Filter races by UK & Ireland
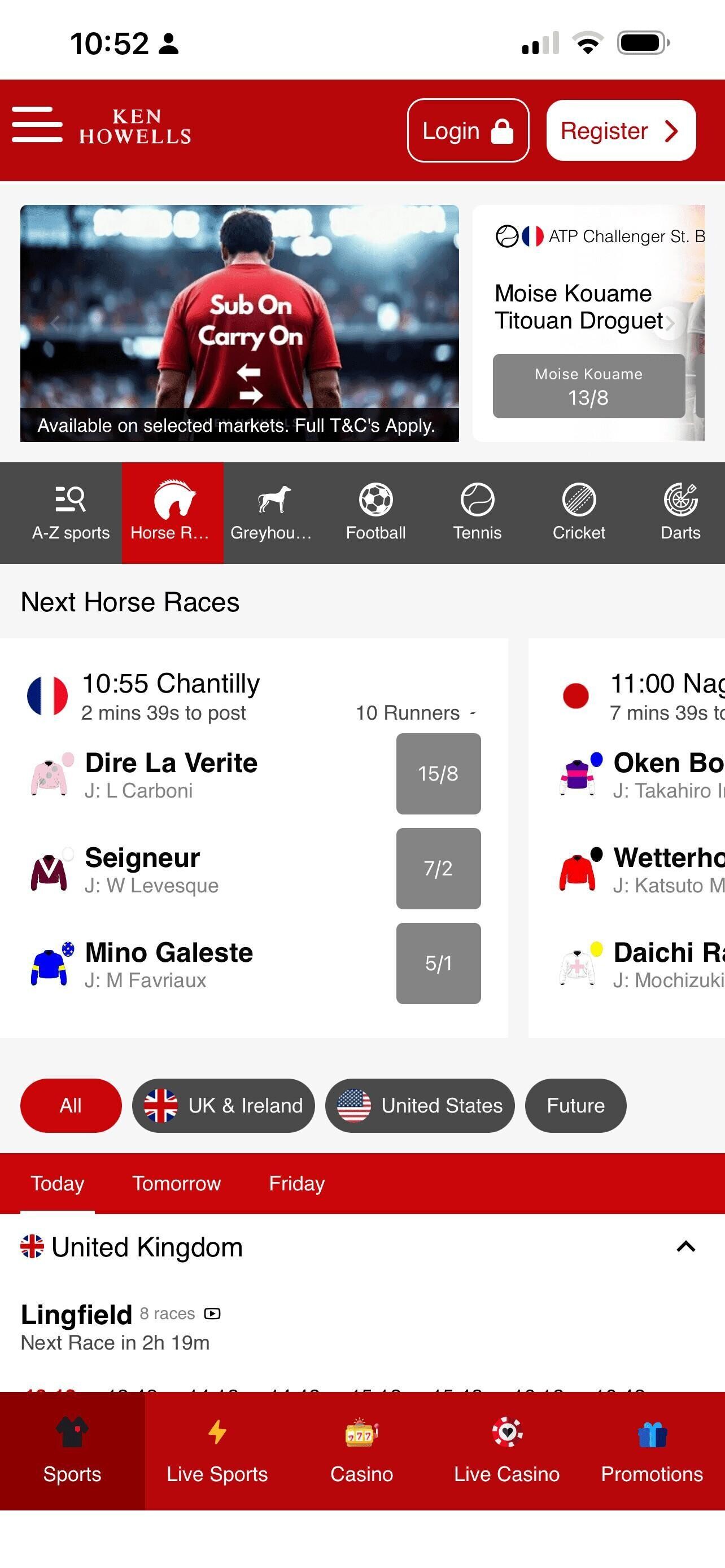Viewport: 725px width, 1568px height. click(x=224, y=1105)
